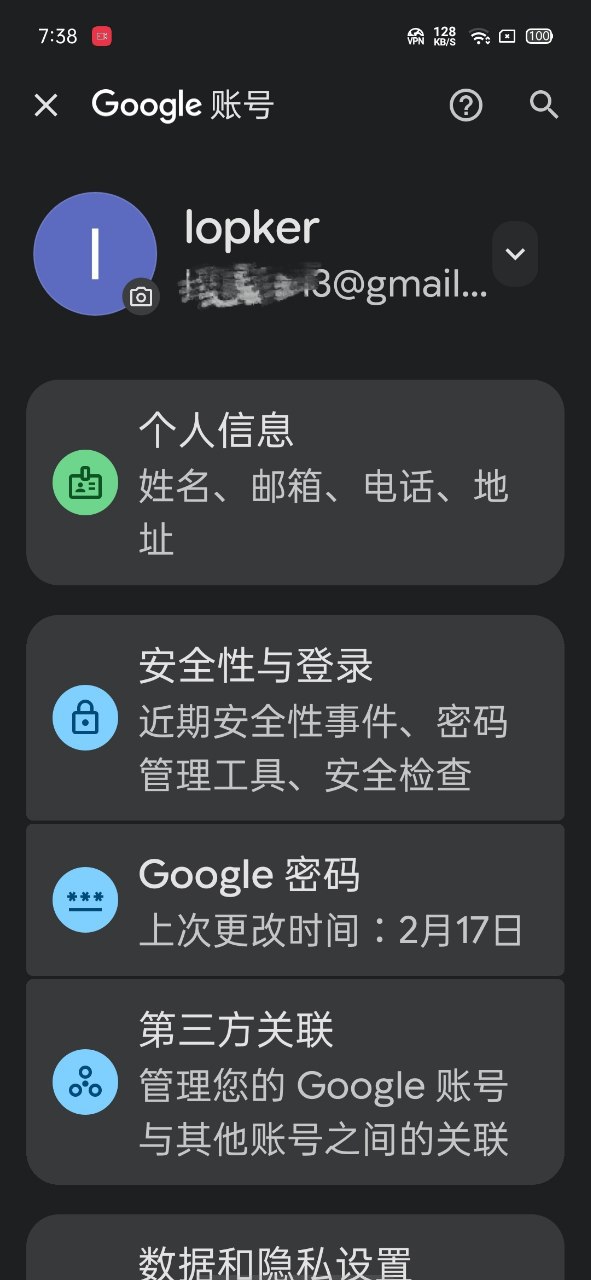Open the help icon

coord(466,105)
